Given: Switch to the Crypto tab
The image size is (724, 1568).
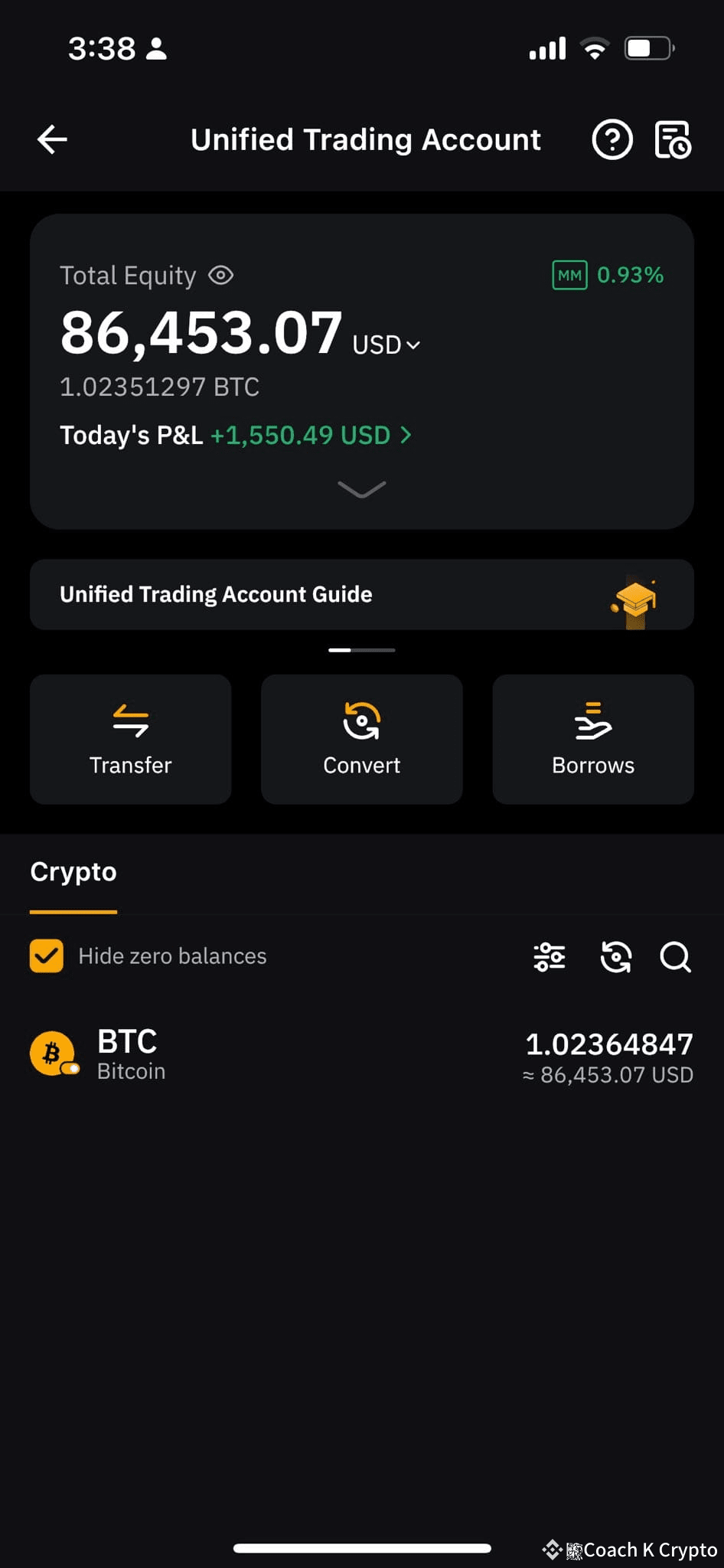Looking at the screenshot, I should (x=73, y=871).
